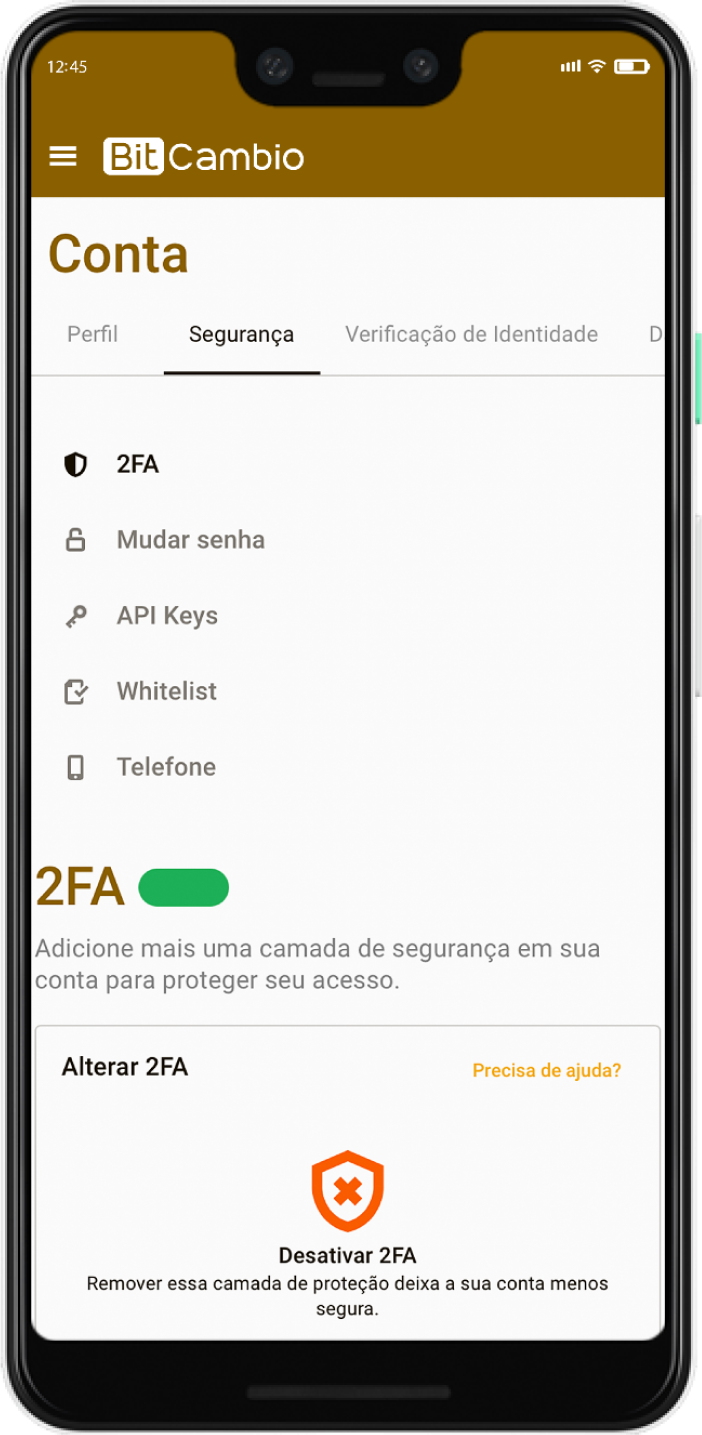Switch to the Perfil tab

click(92, 335)
